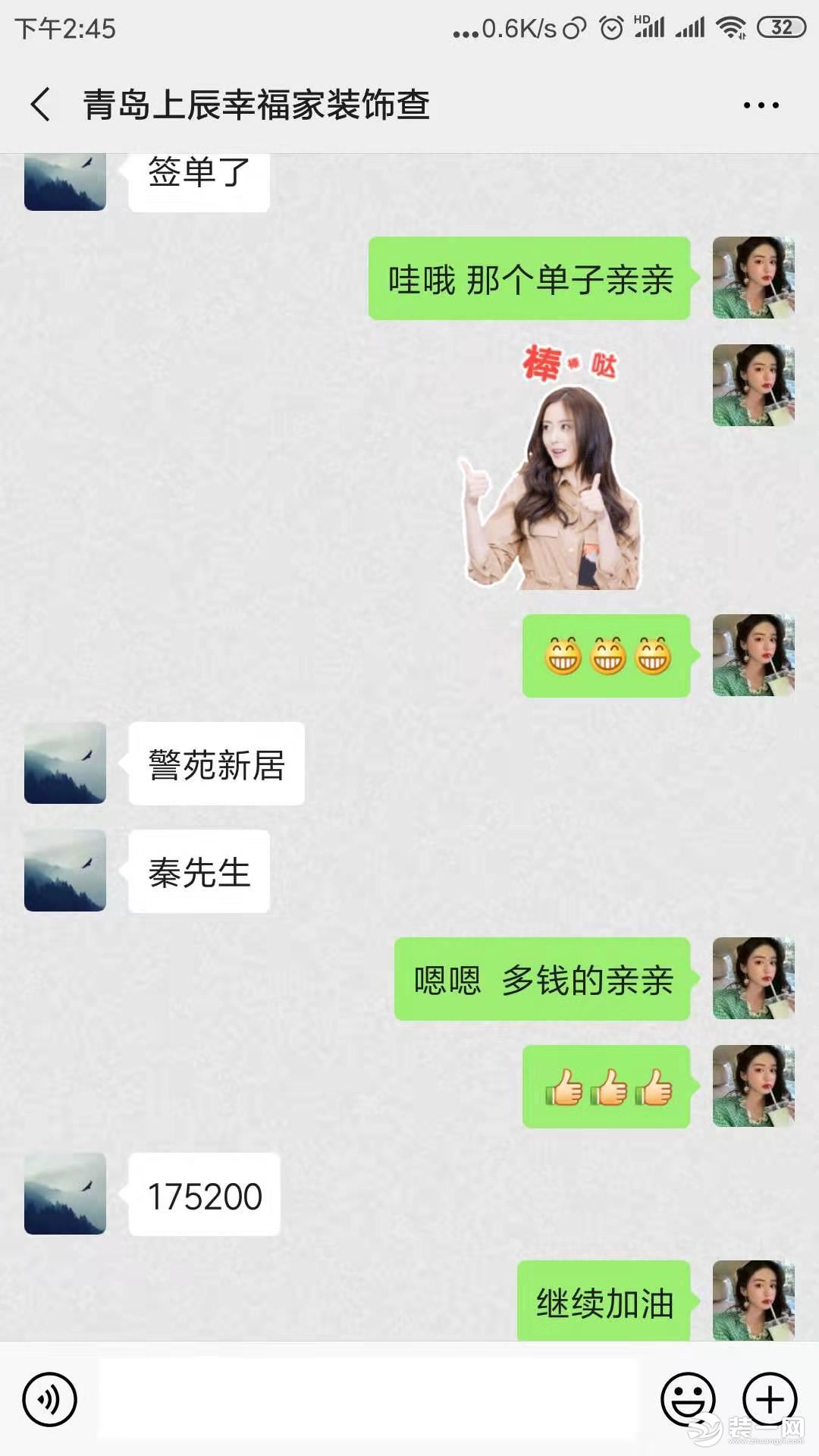The width and height of the screenshot is (819, 1456).
Task: Open the emoji picker
Action: pyautogui.click(x=688, y=1399)
